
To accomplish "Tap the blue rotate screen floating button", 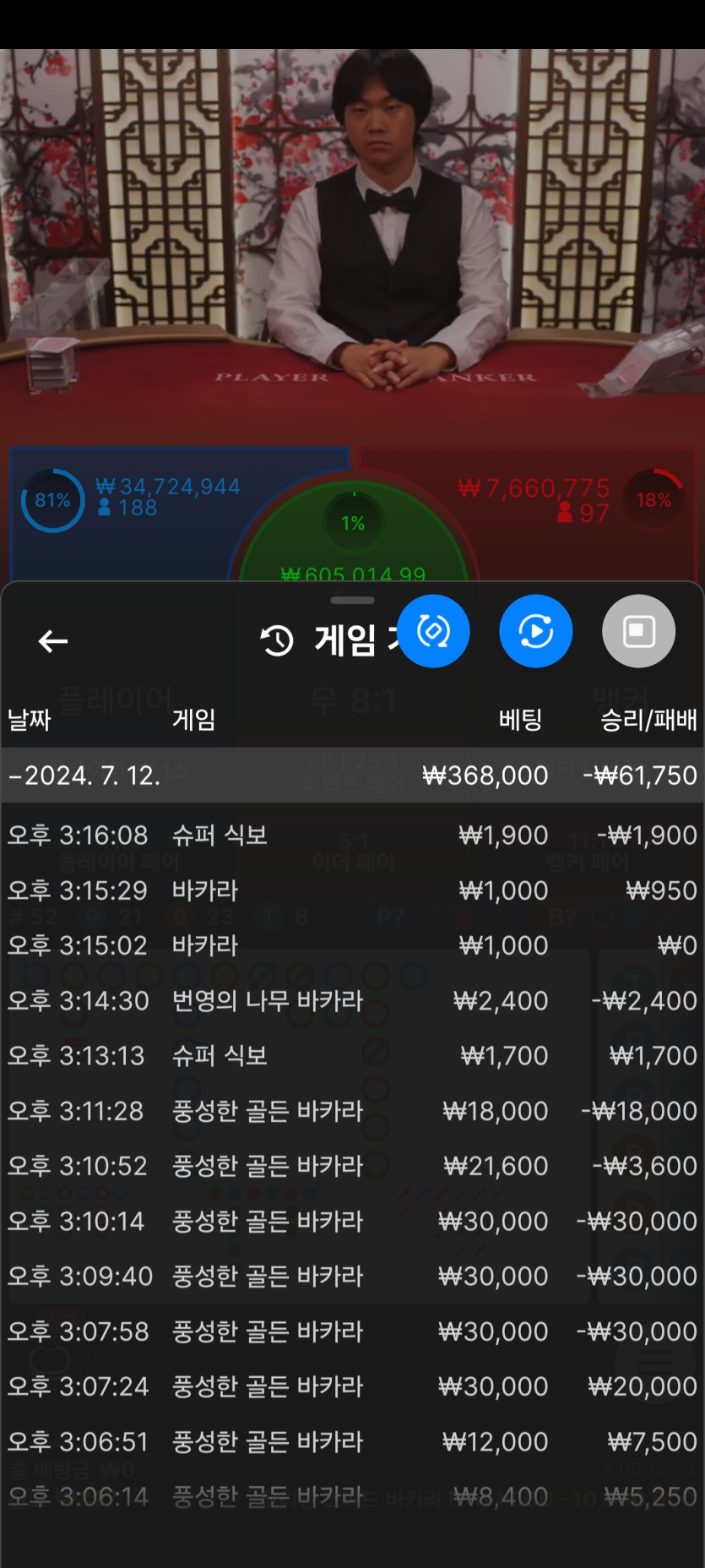I will [x=433, y=631].
